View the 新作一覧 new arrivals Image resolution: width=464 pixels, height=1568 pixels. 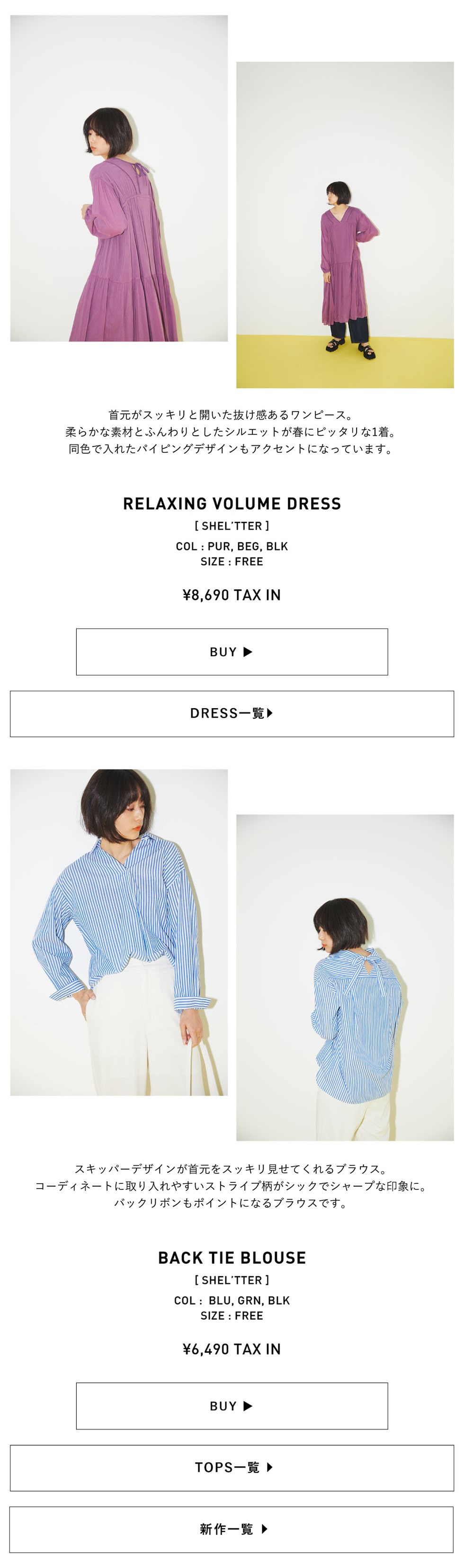pyautogui.click(x=232, y=1528)
